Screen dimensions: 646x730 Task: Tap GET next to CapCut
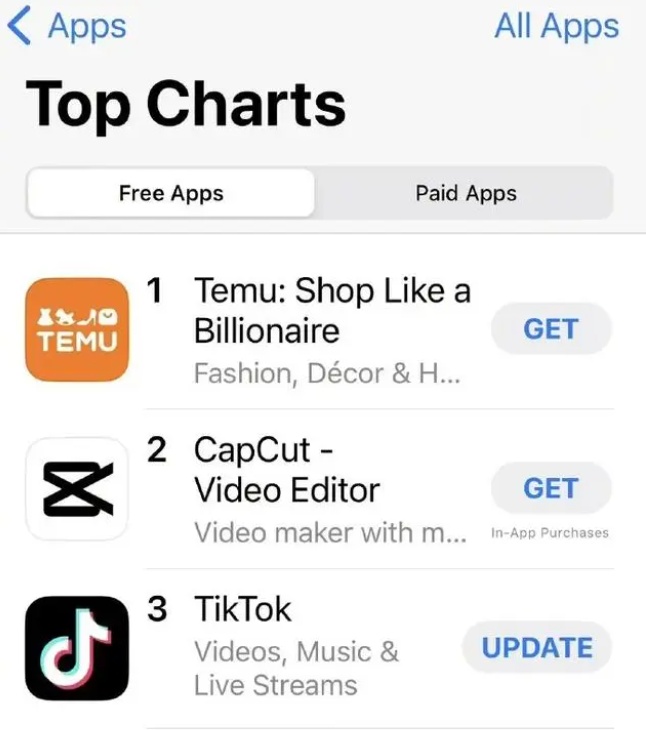tap(550, 488)
